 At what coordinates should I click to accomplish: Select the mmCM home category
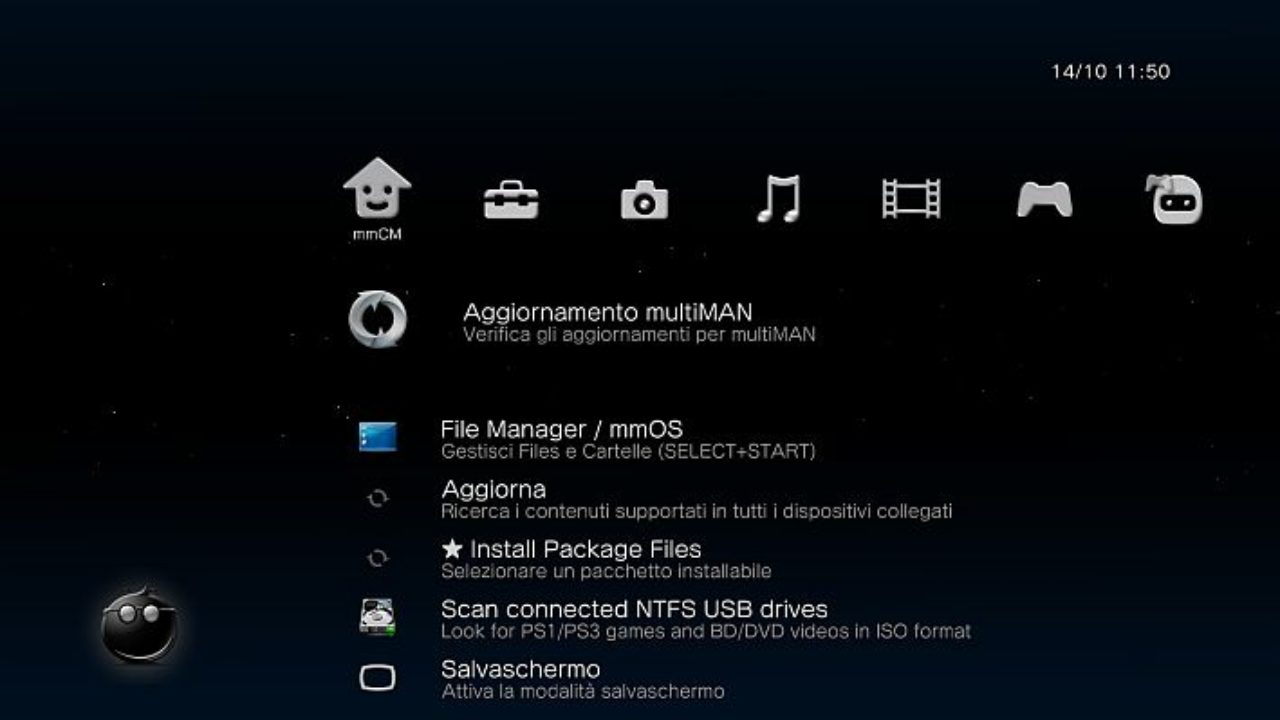pyautogui.click(x=377, y=190)
